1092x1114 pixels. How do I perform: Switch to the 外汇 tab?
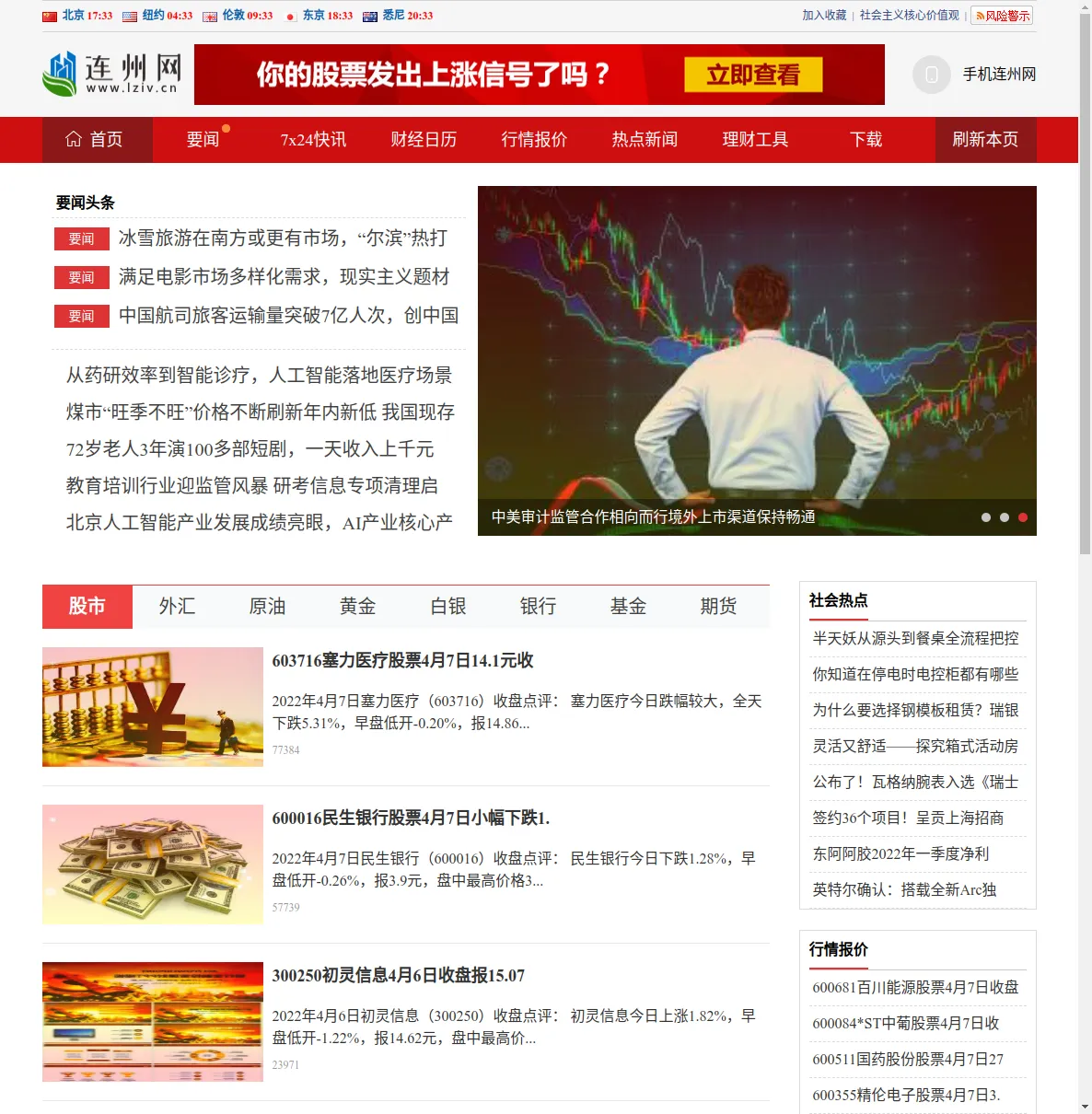177,607
